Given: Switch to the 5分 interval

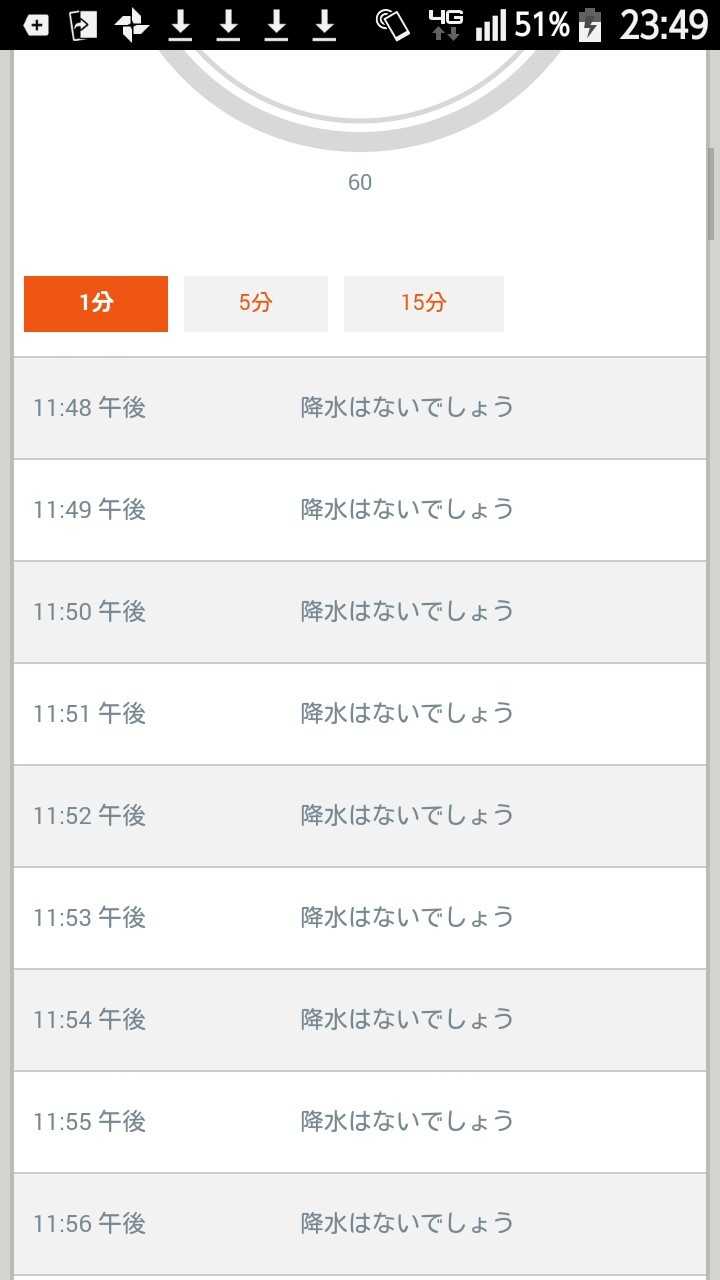Looking at the screenshot, I should pos(256,303).
